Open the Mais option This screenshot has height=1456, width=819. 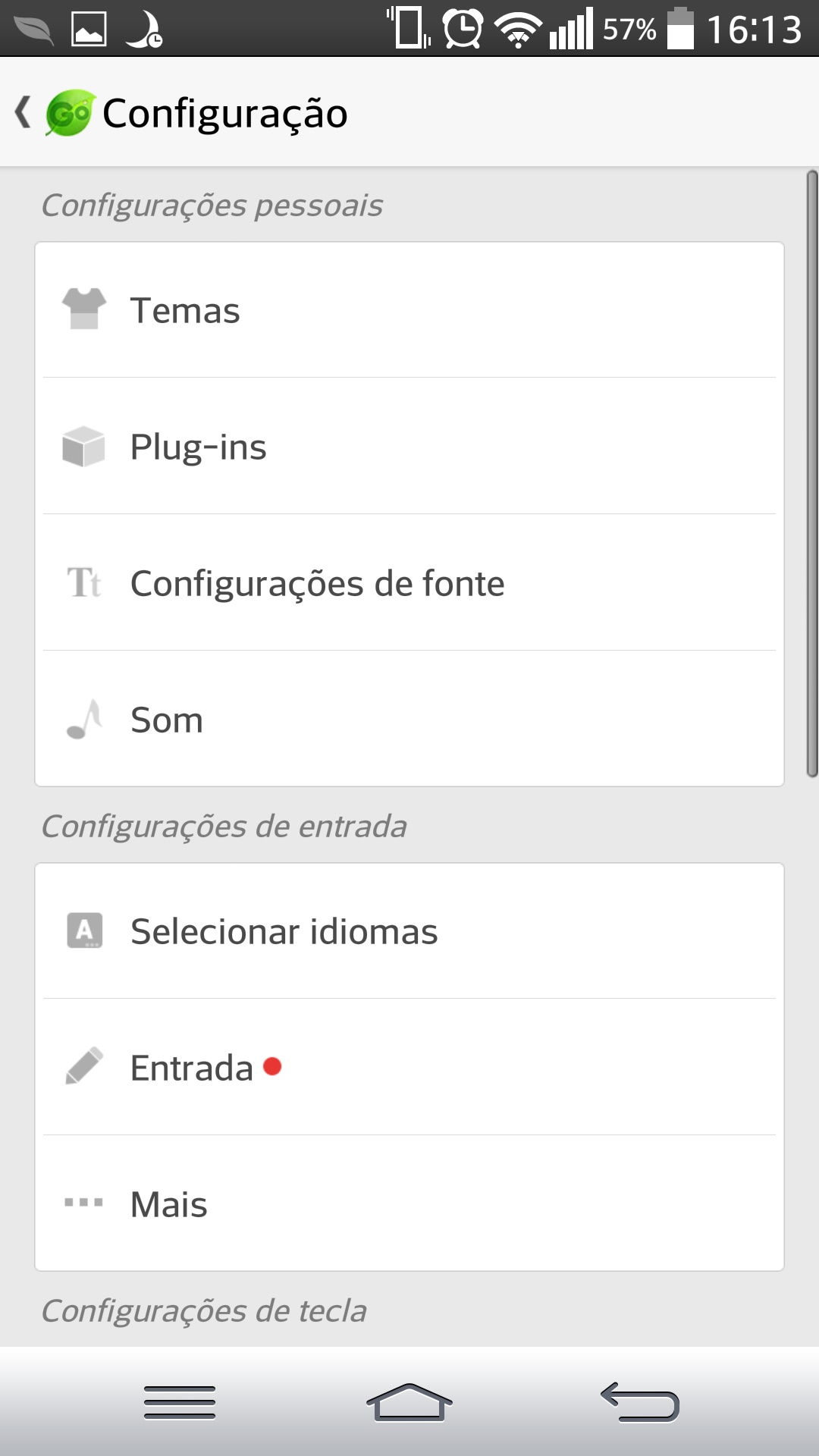point(409,1203)
